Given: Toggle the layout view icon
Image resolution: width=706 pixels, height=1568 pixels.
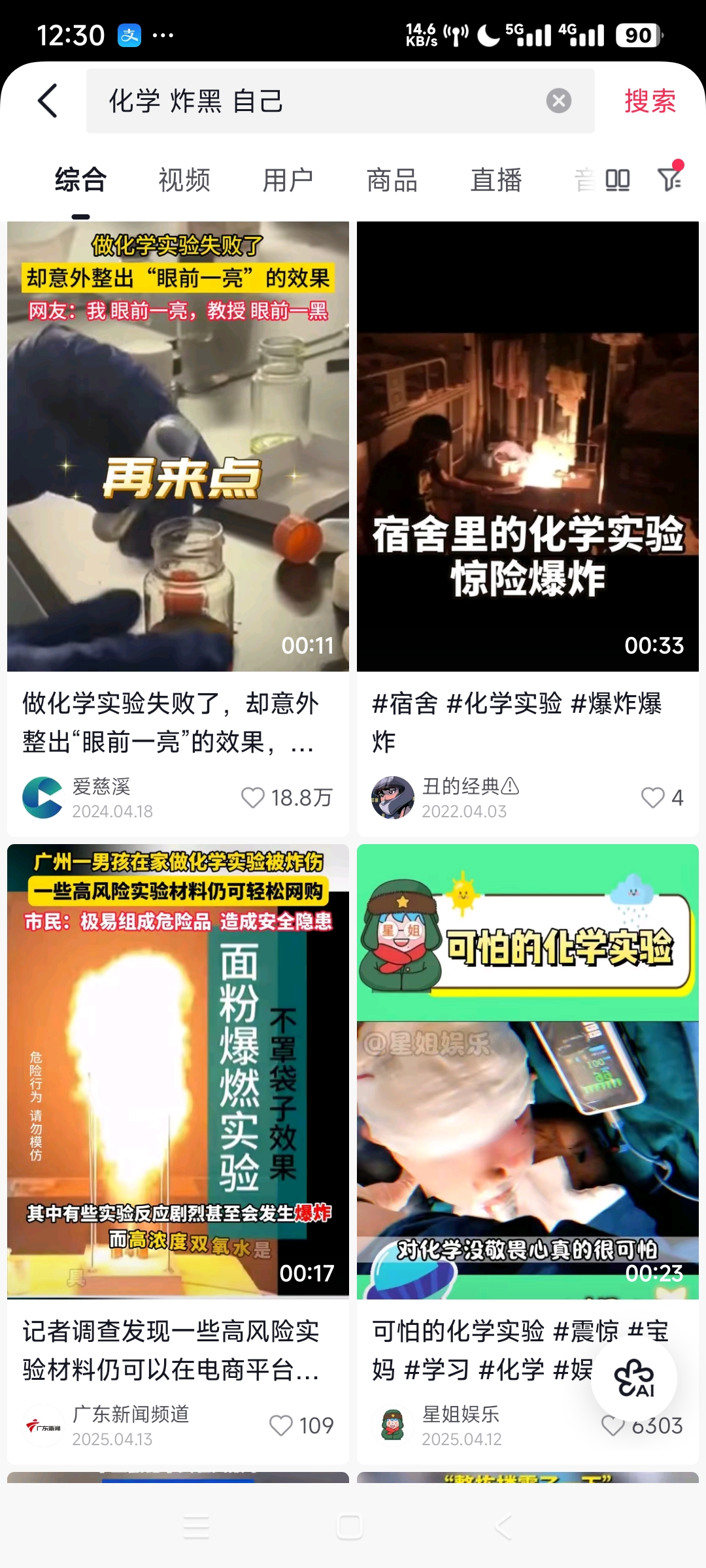Looking at the screenshot, I should pos(617,180).
